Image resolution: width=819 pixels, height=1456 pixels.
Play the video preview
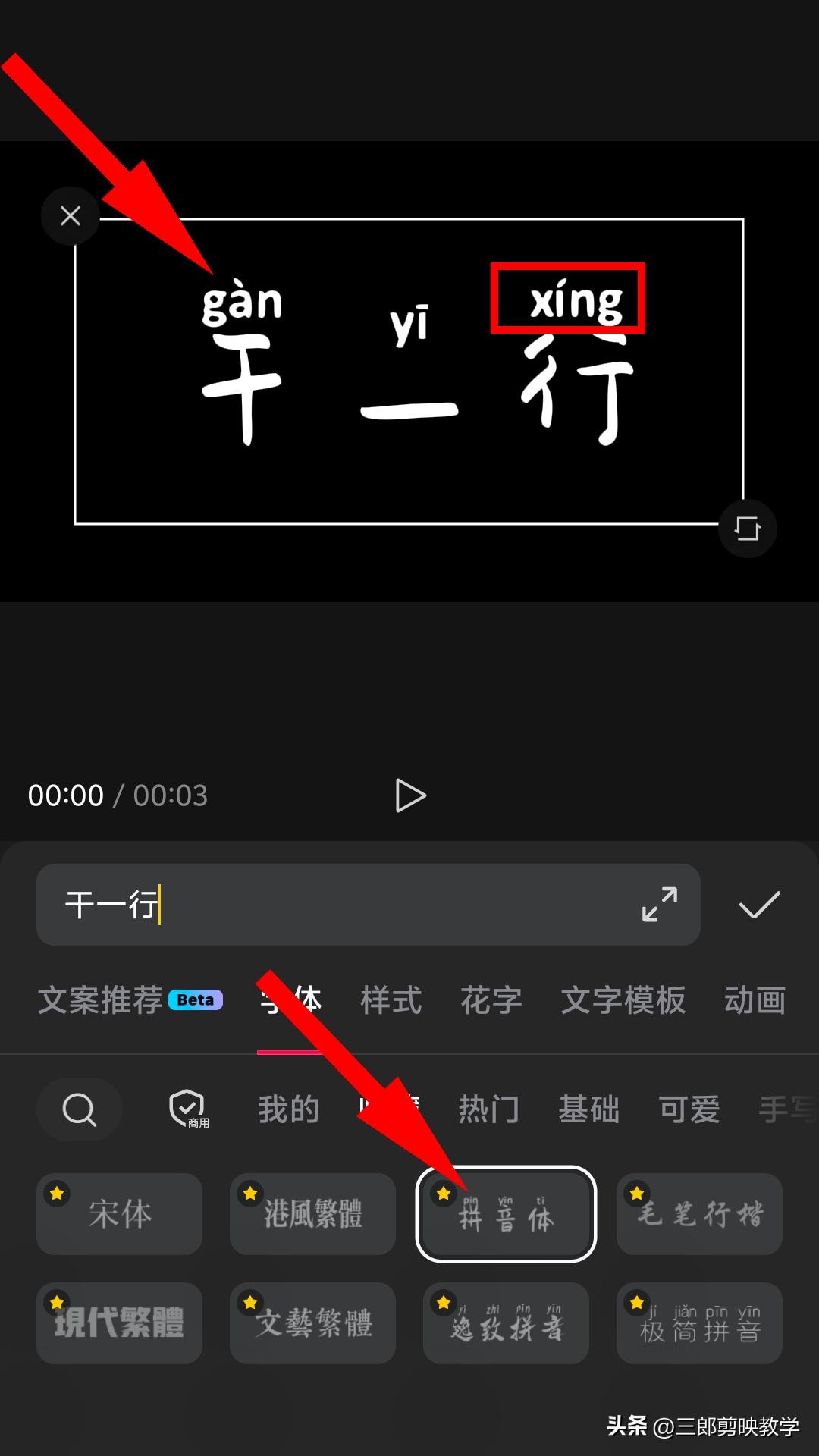[410, 795]
